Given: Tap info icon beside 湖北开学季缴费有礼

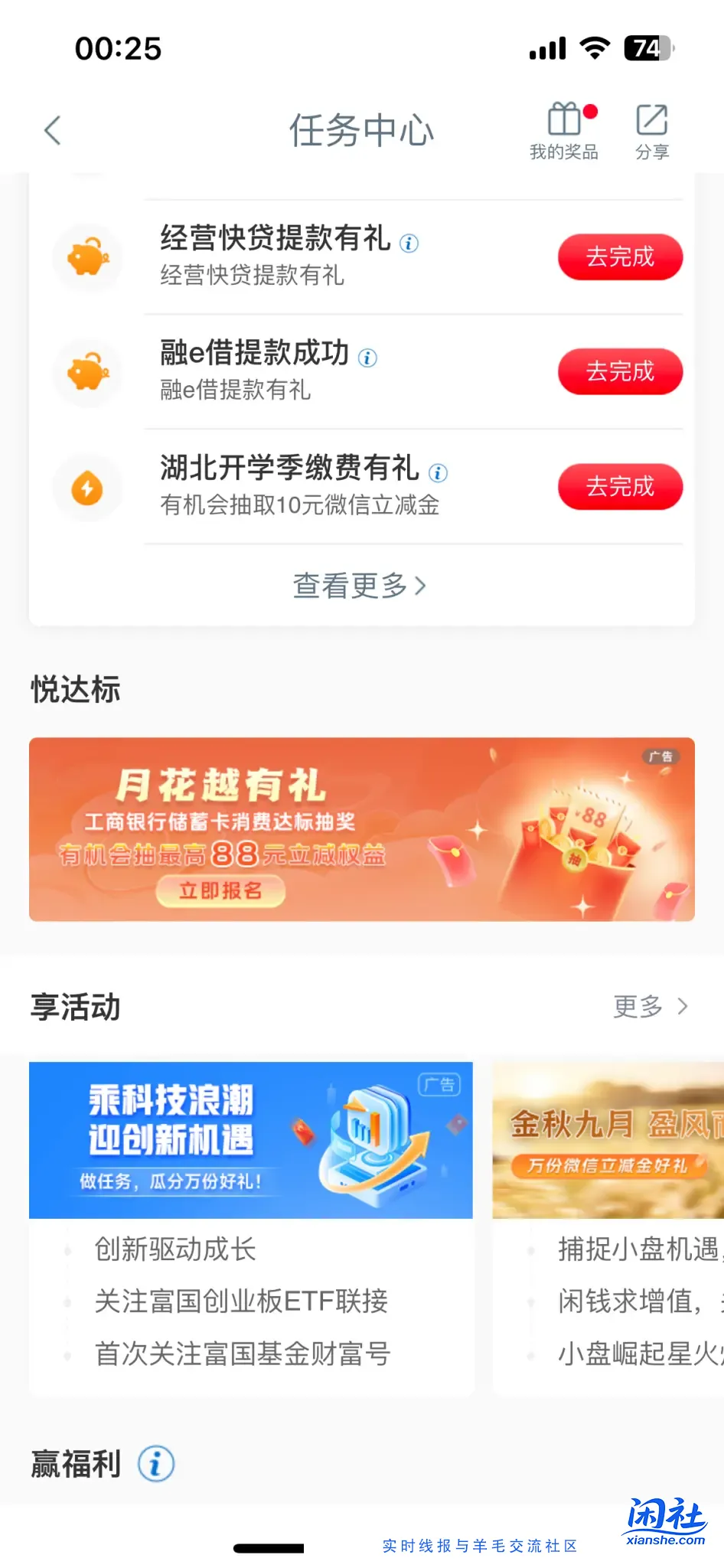Looking at the screenshot, I should pos(437,473).
